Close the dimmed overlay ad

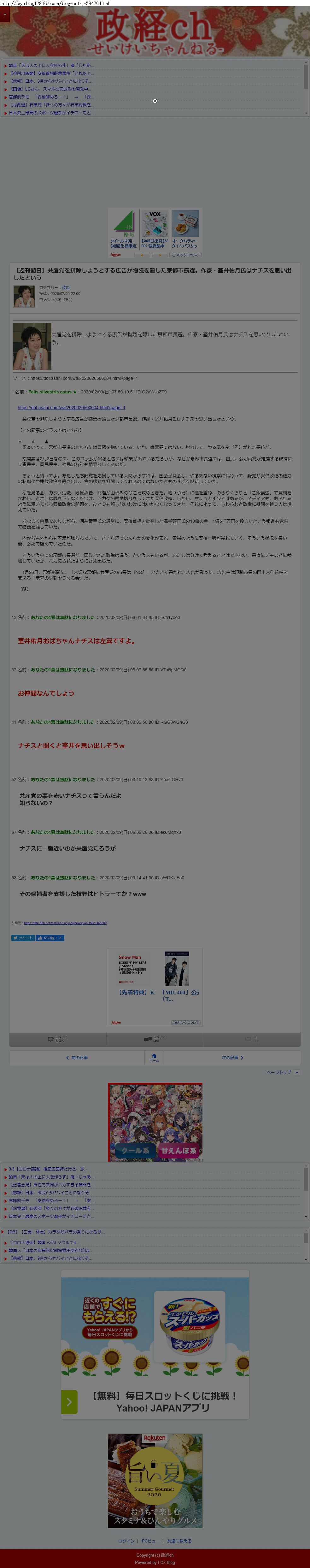pyautogui.click(x=155, y=101)
